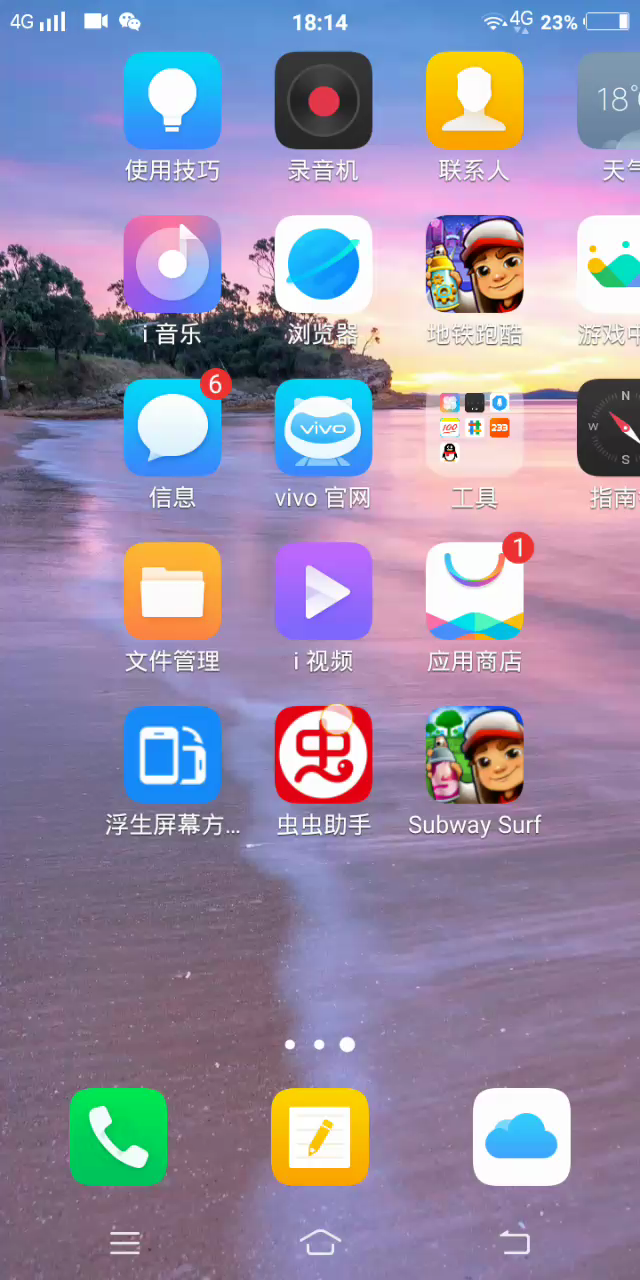Screen dimensions: 640x1280
Task: Start the Subway Surf game
Action: coord(474,755)
